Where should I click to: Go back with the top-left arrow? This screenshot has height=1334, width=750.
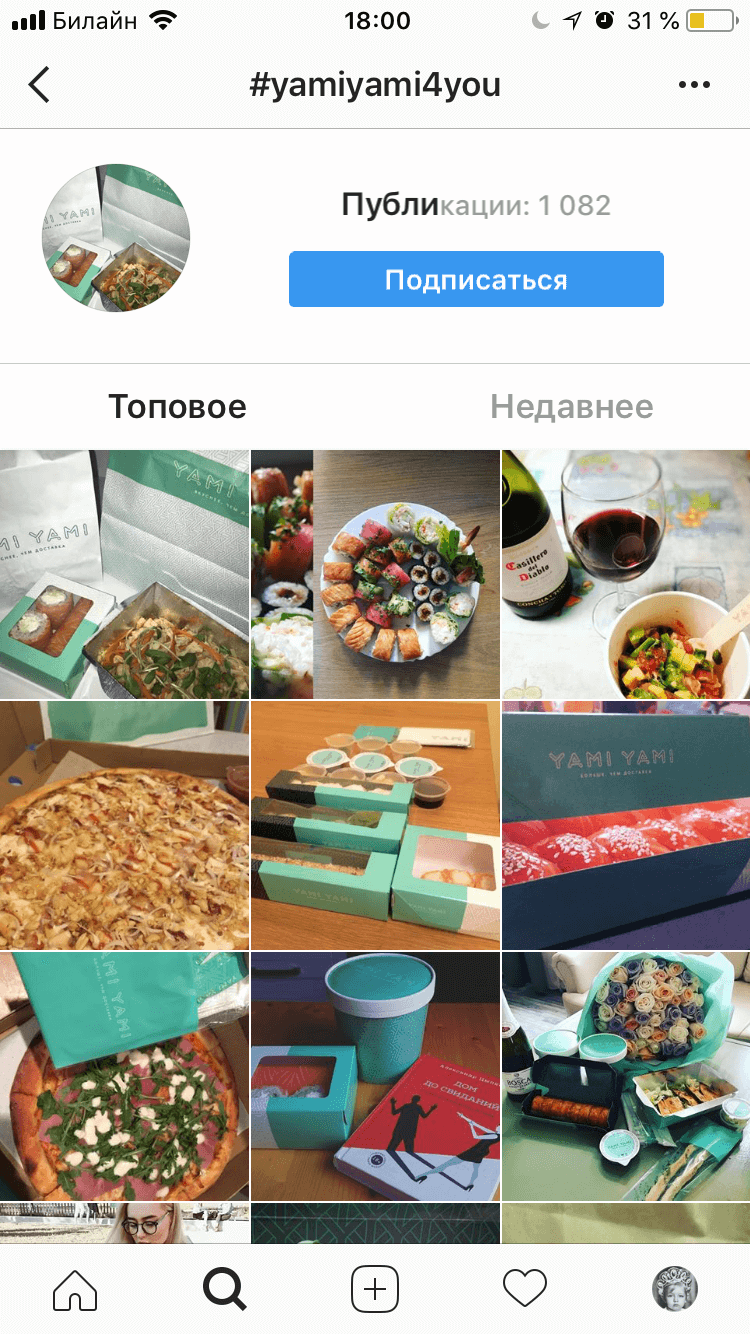pyautogui.click(x=39, y=85)
